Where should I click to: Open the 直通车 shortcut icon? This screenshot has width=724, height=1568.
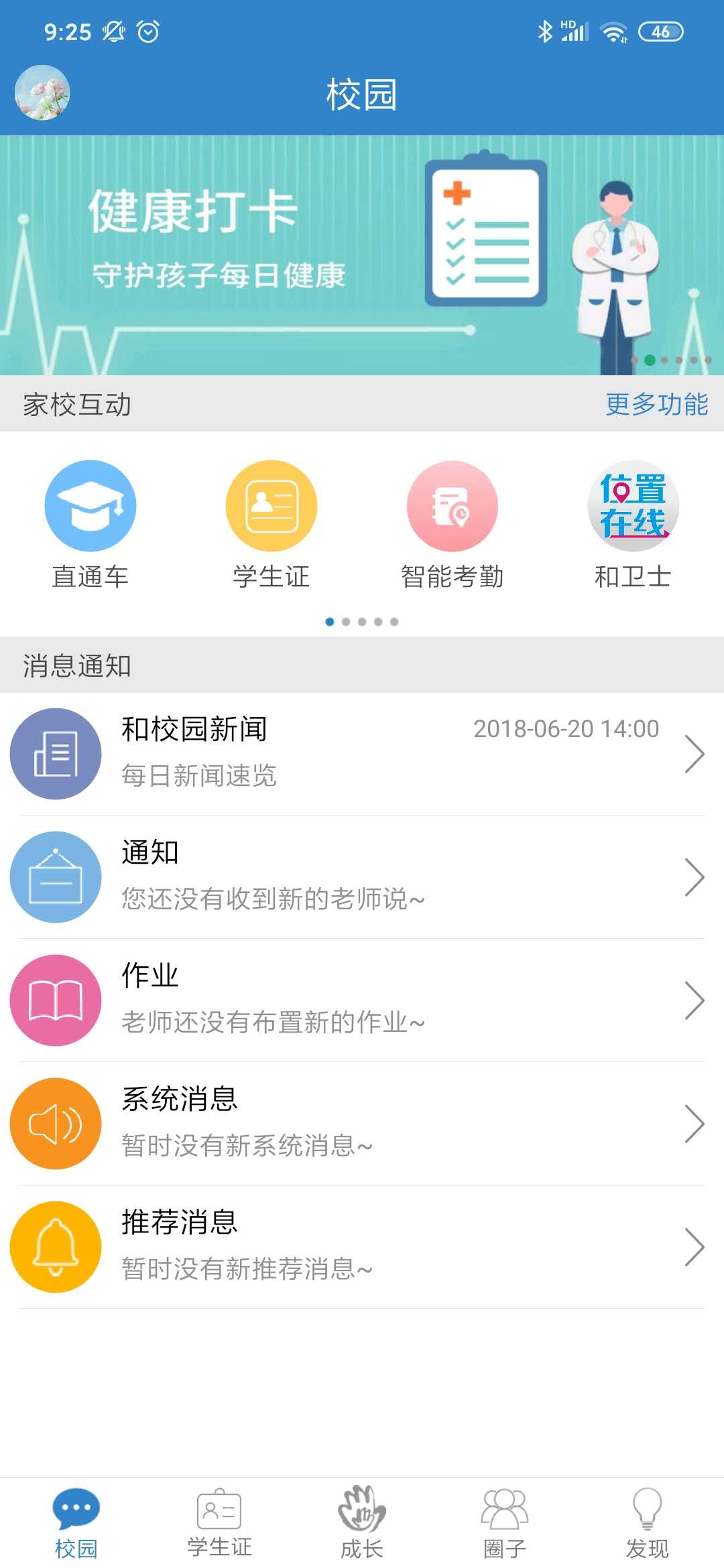[90, 506]
